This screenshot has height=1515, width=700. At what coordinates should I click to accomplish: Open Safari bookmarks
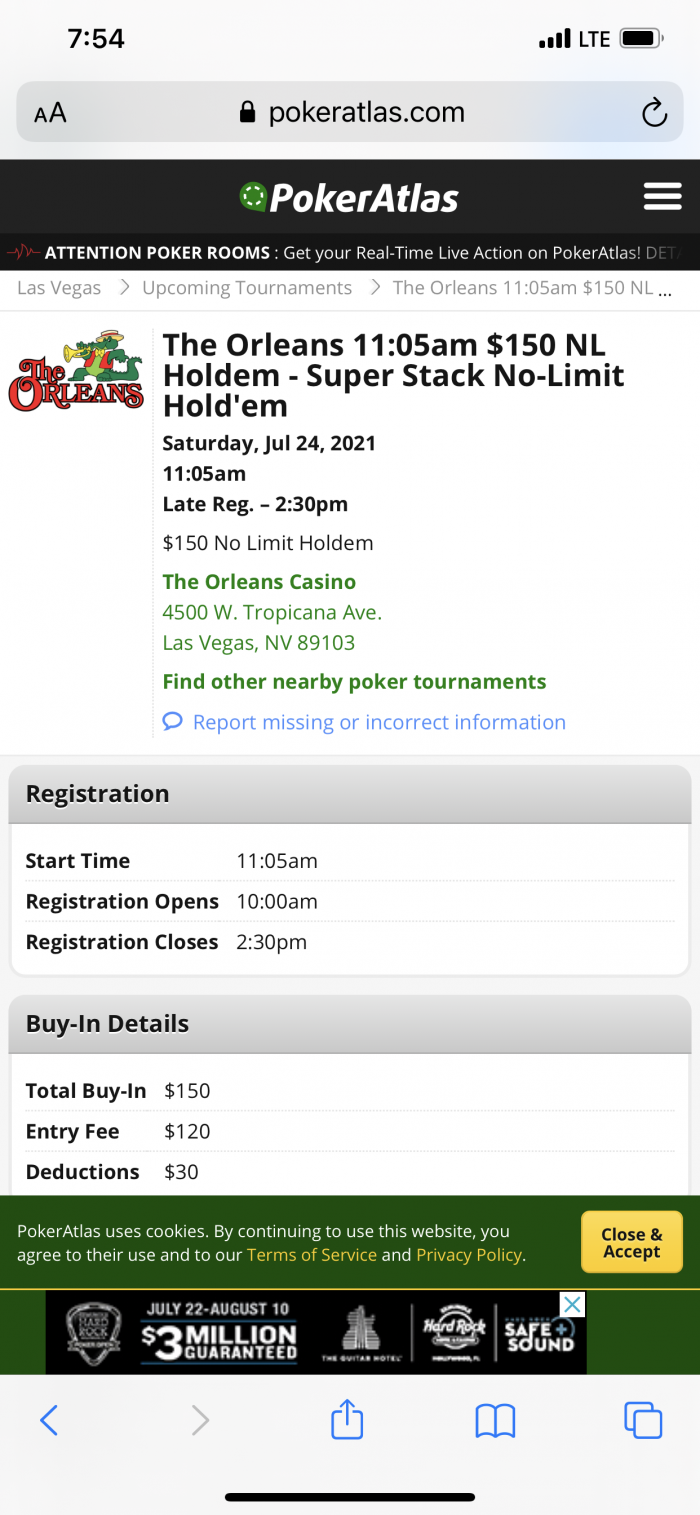[495, 1420]
